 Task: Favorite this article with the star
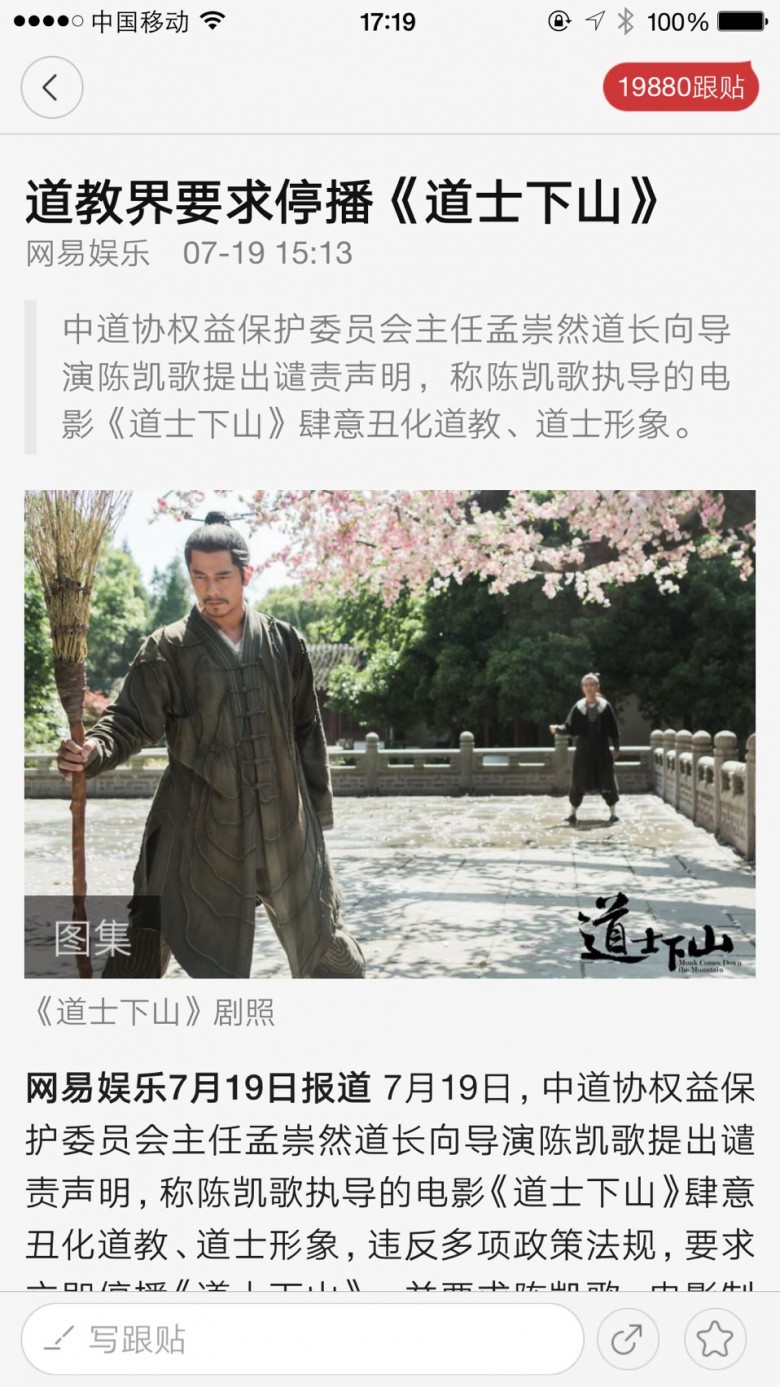click(715, 1339)
